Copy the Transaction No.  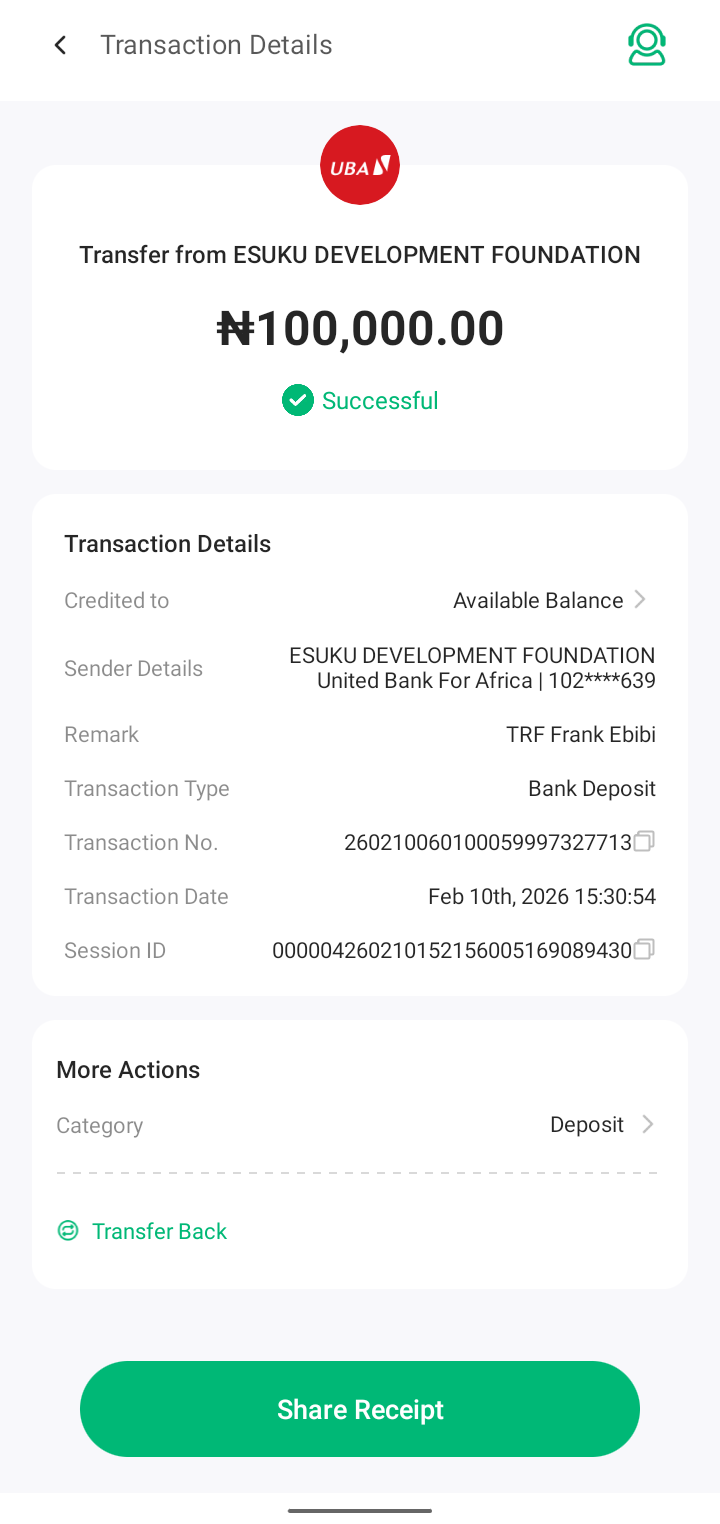click(645, 842)
